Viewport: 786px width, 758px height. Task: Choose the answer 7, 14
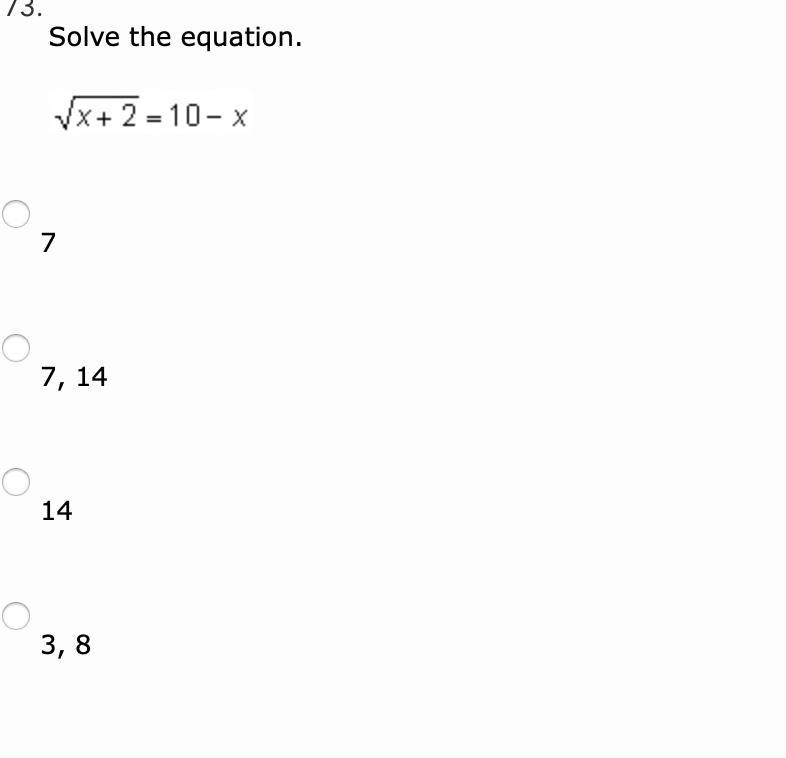pyautogui.click(x=16, y=348)
